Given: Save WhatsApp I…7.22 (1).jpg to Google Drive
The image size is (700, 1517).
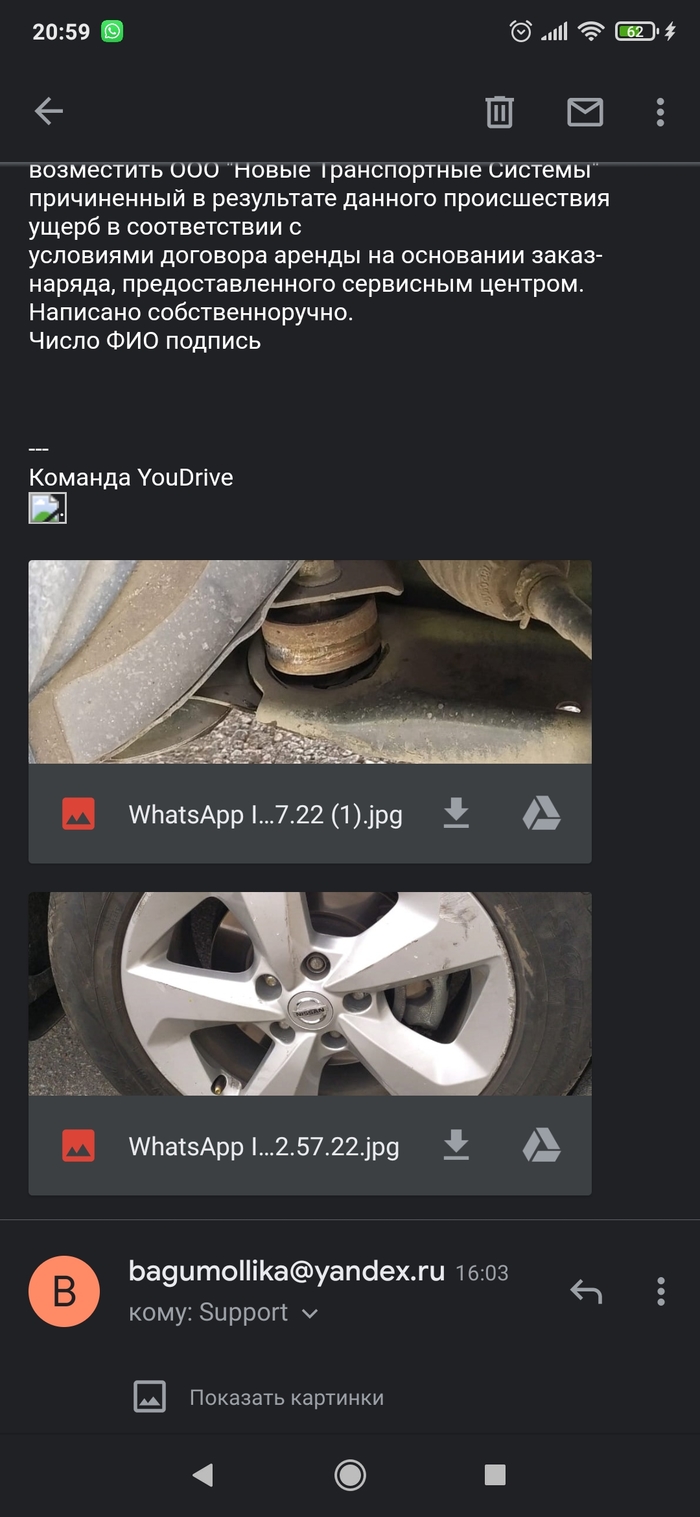Looking at the screenshot, I should [541, 814].
